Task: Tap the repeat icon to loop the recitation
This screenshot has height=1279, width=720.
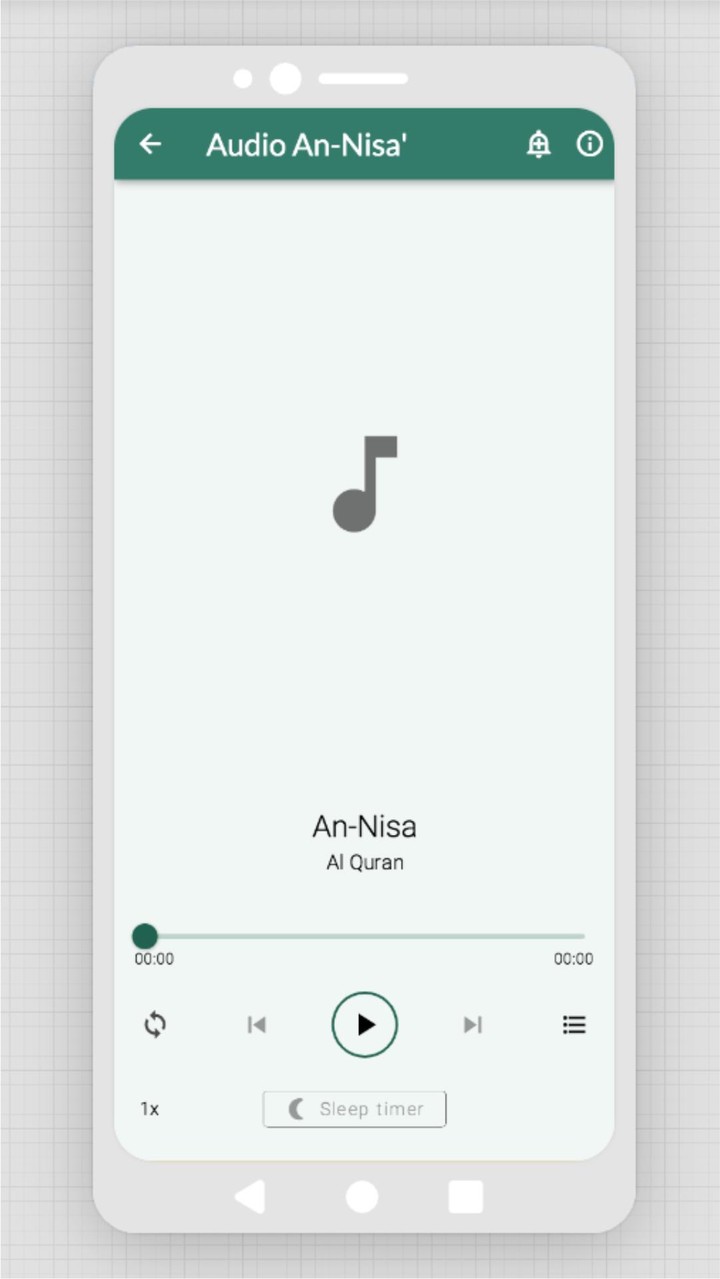Action: coord(155,1024)
